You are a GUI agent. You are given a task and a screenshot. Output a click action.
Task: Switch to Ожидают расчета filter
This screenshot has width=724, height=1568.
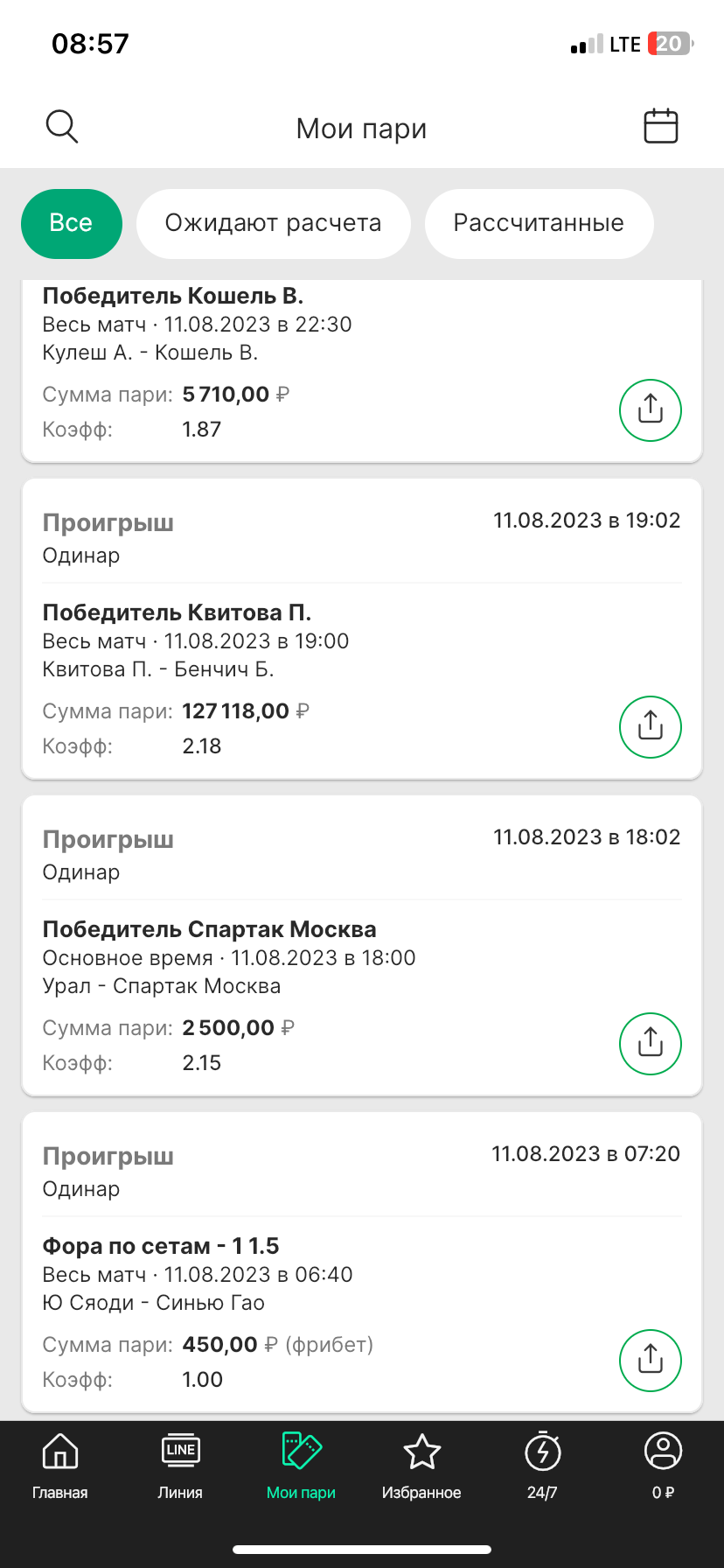tap(273, 223)
